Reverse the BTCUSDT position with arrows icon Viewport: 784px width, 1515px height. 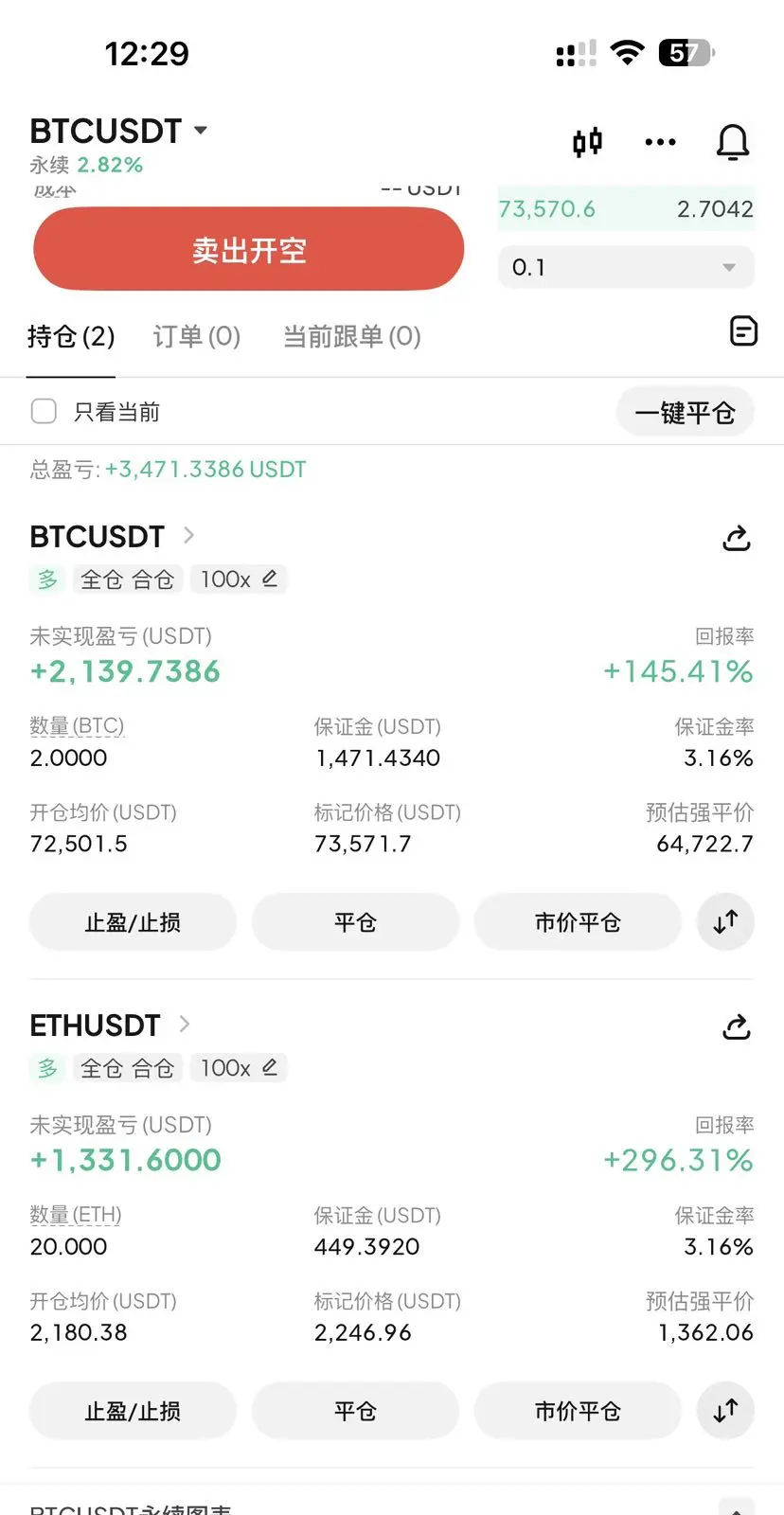tap(725, 921)
